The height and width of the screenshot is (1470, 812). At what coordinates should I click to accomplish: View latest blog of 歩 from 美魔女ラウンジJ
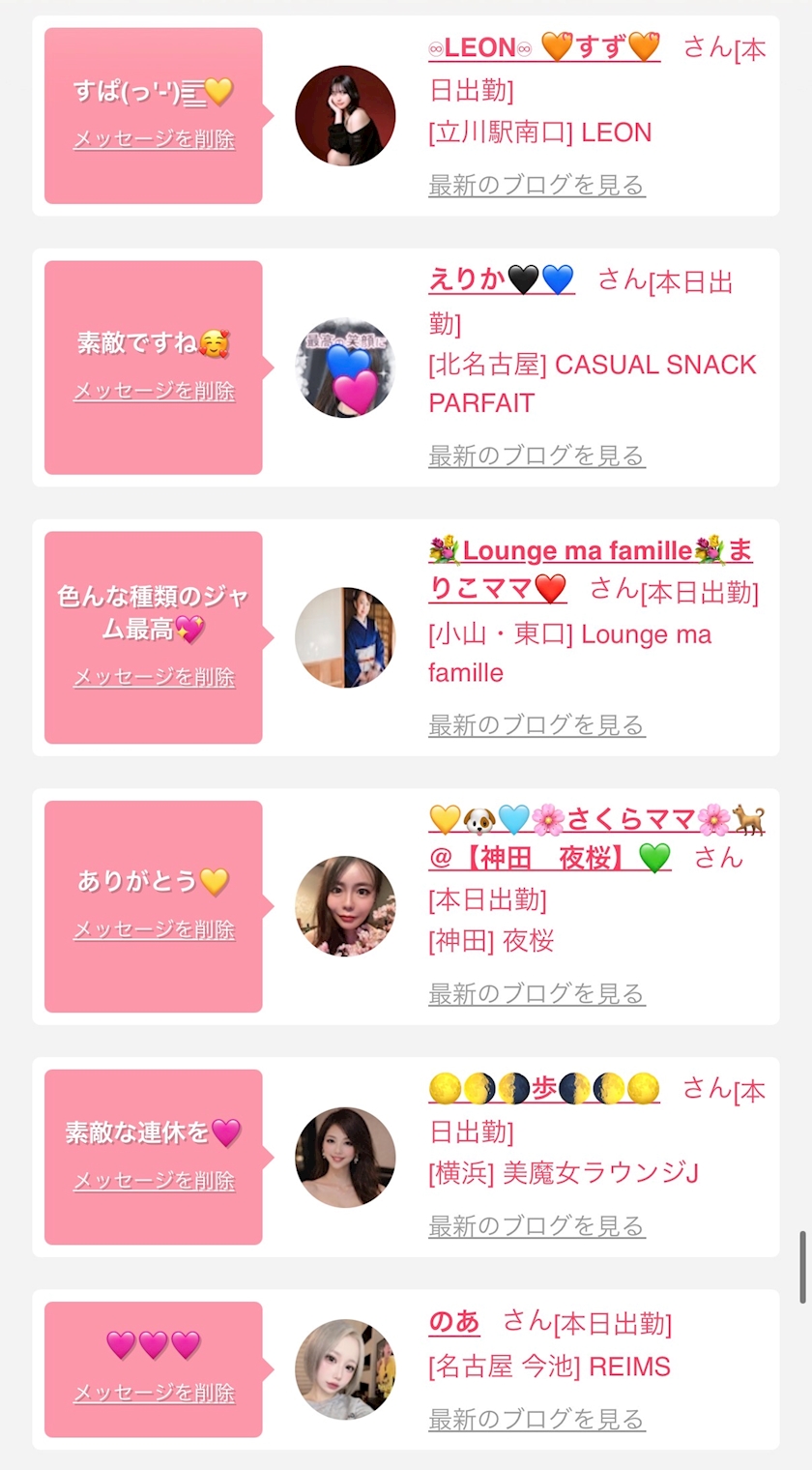point(536,1226)
